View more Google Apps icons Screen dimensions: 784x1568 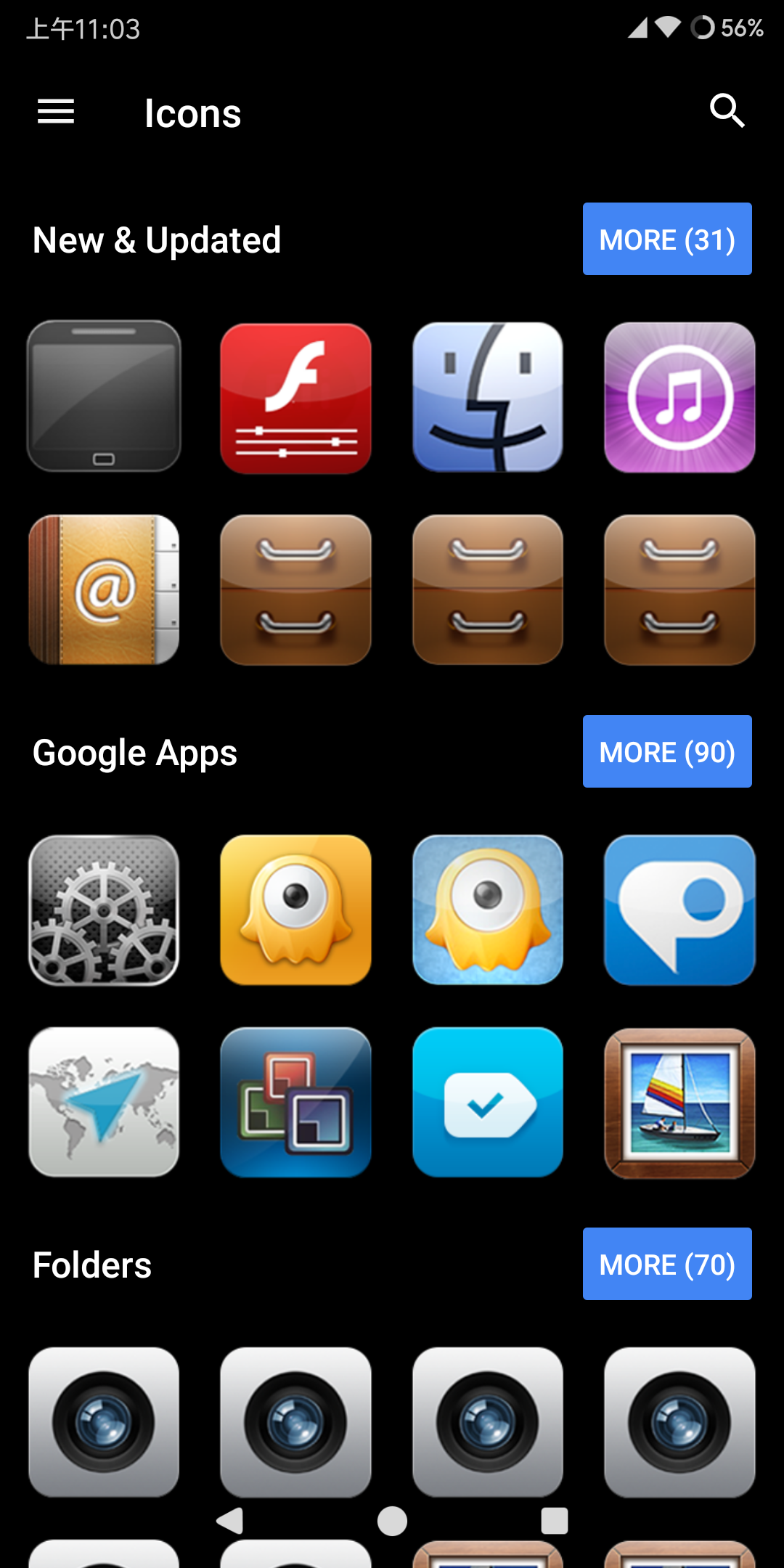point(666,752)
